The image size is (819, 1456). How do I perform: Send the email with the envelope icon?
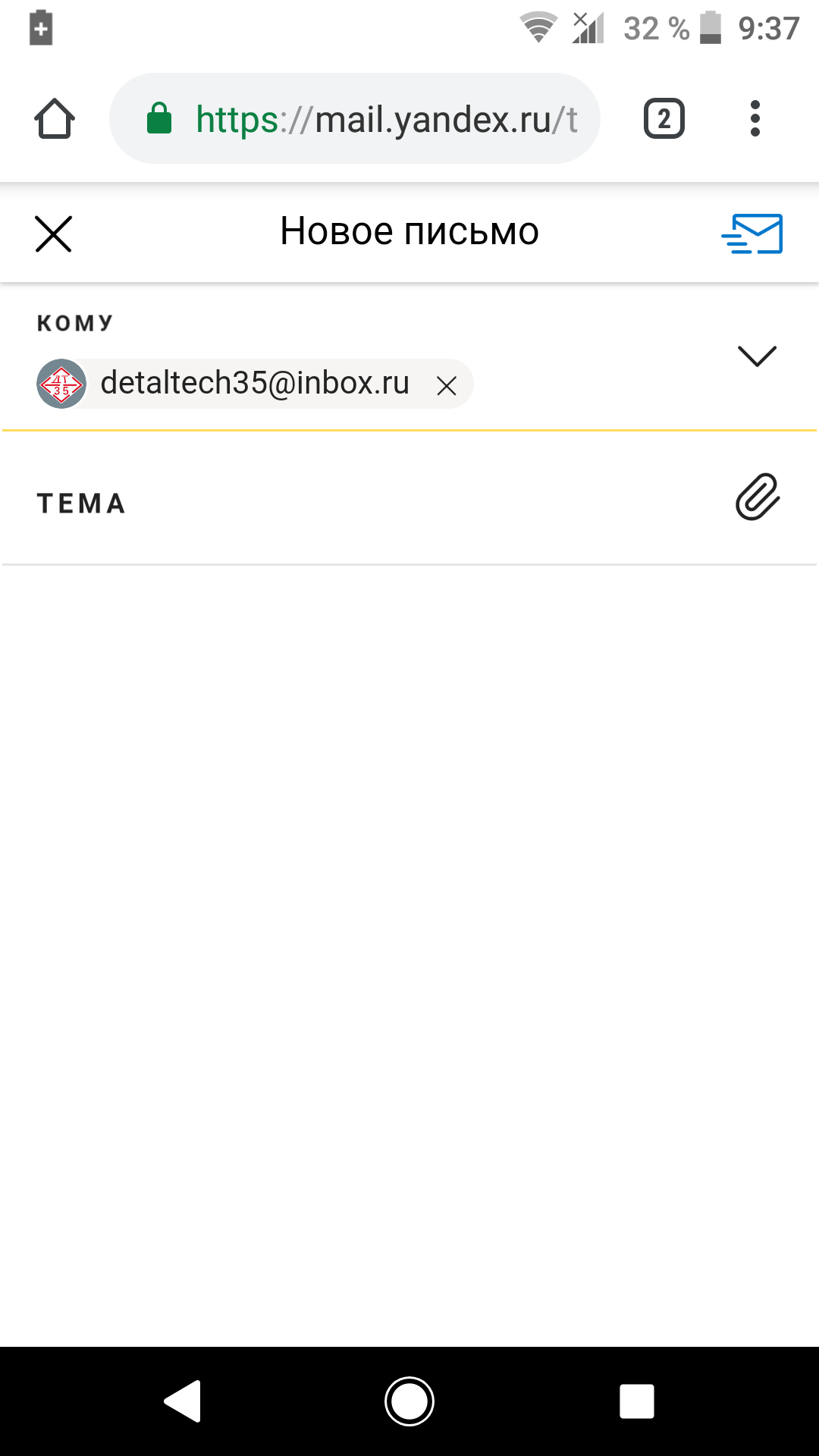(x=752, y=233)
